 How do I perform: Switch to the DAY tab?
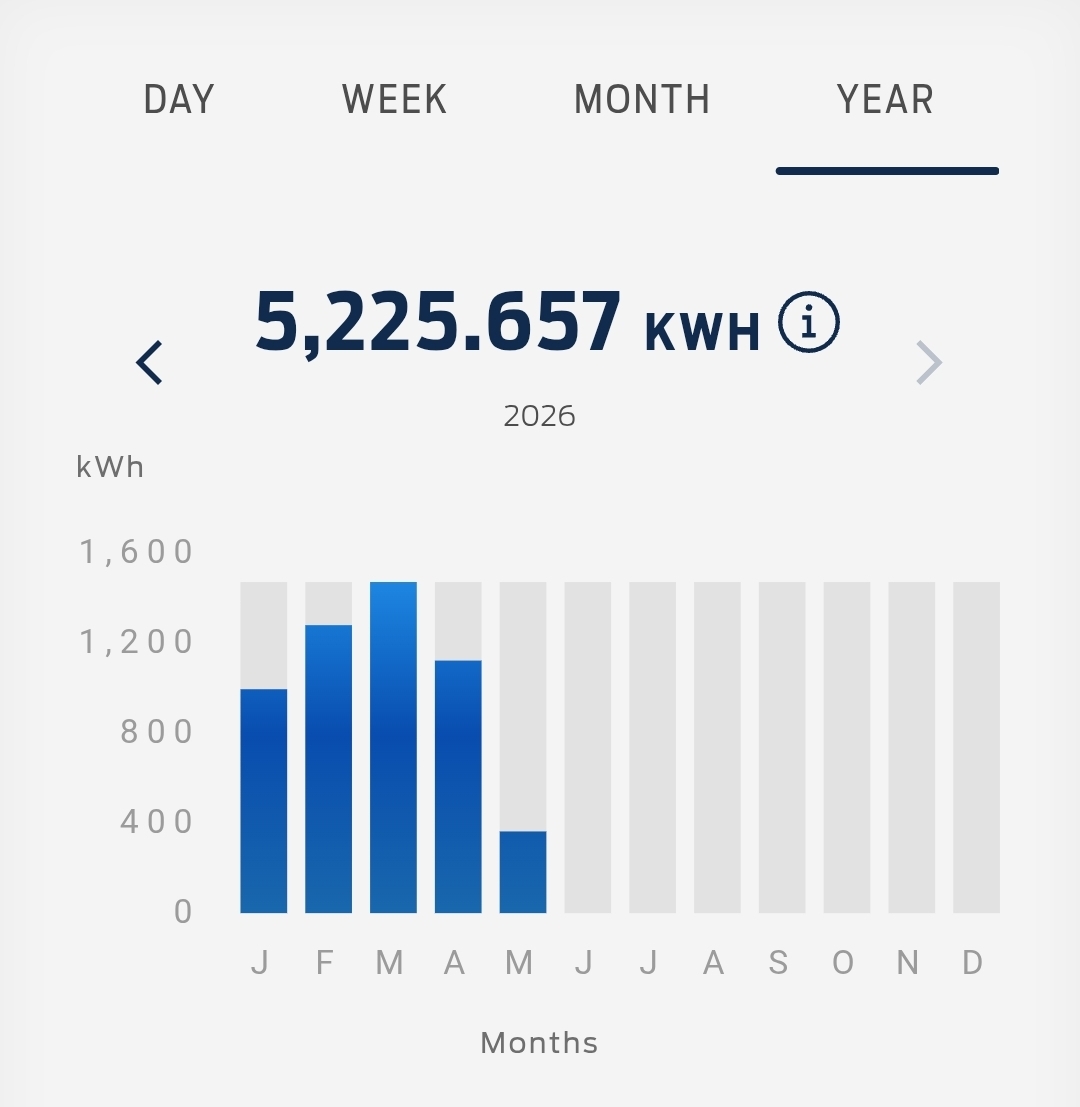coord(179,100)
